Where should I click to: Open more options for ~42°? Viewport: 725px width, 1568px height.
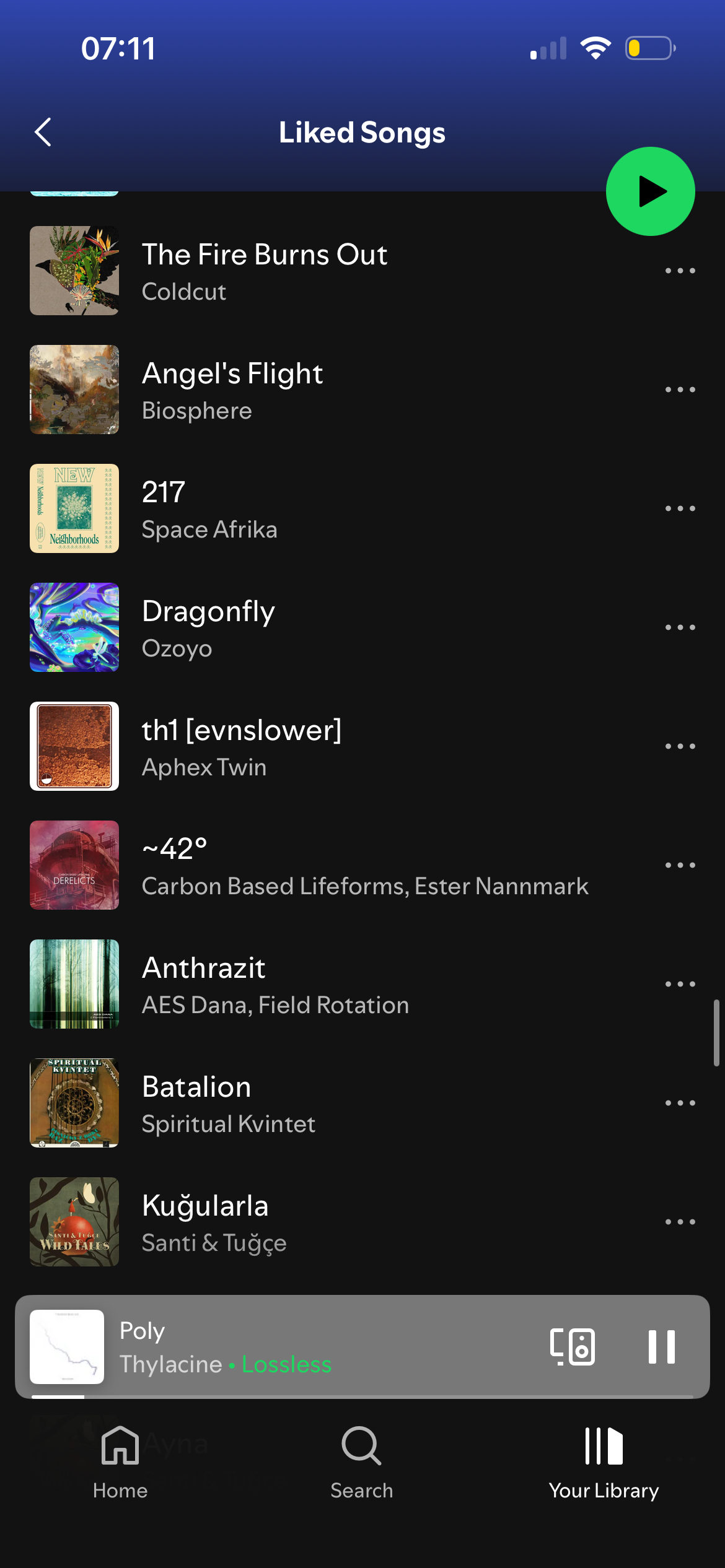680,865
